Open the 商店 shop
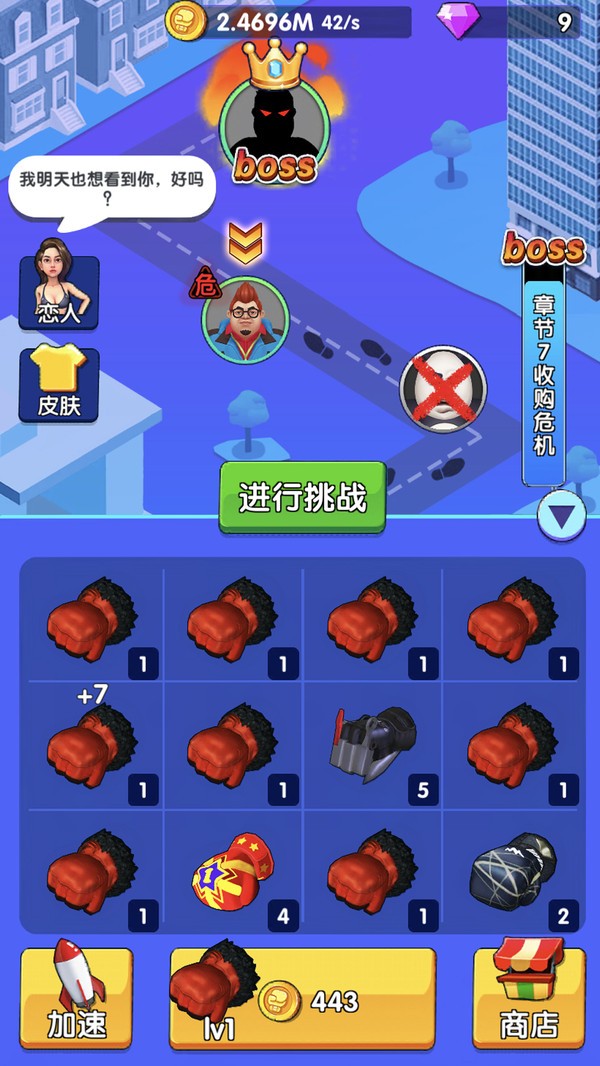The image size is (600, 1066). click(x=529, y=995)
